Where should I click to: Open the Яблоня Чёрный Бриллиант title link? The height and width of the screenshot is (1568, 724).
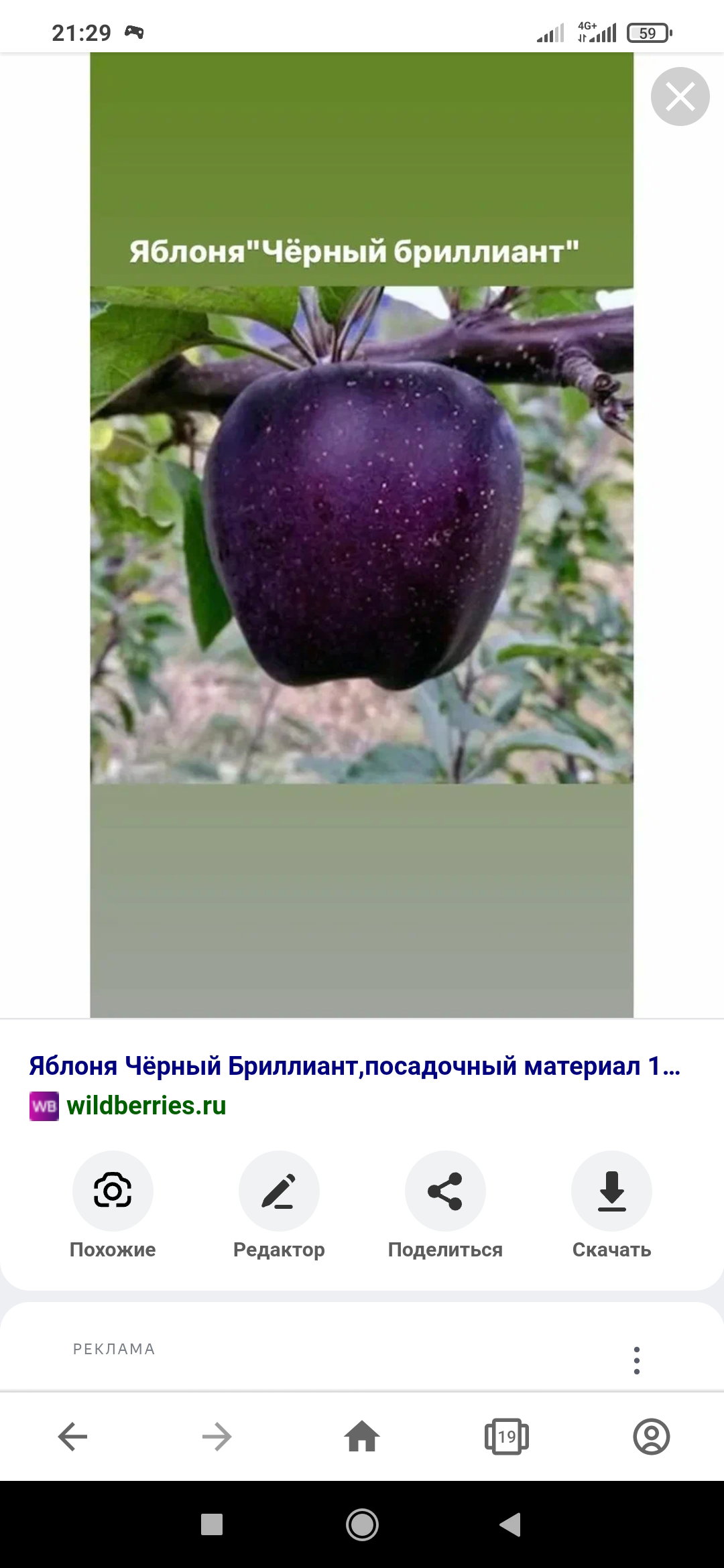click(355, 1065)
